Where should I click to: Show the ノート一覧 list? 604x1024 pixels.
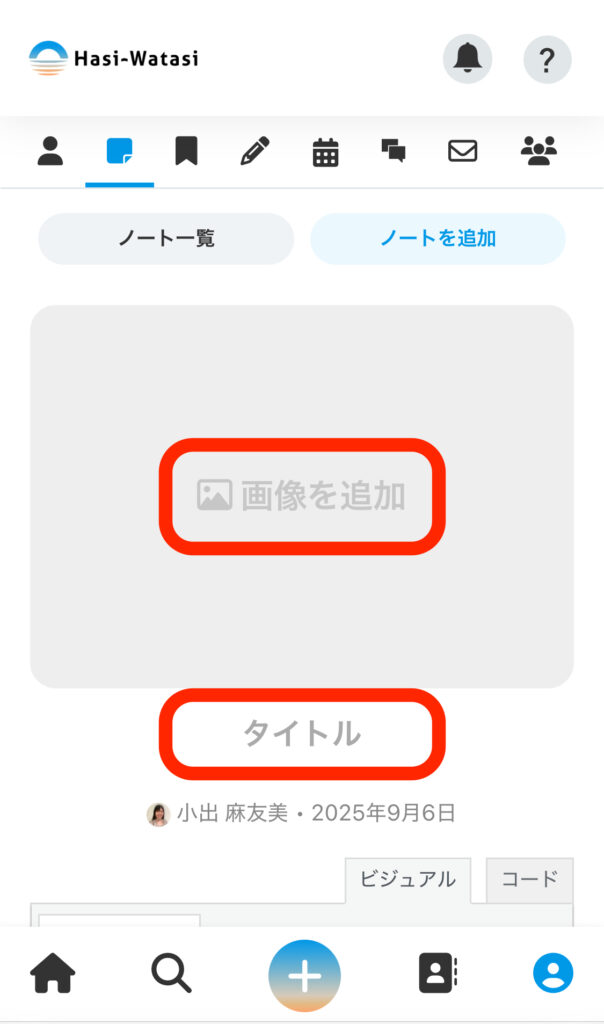(x=166, y=239)
